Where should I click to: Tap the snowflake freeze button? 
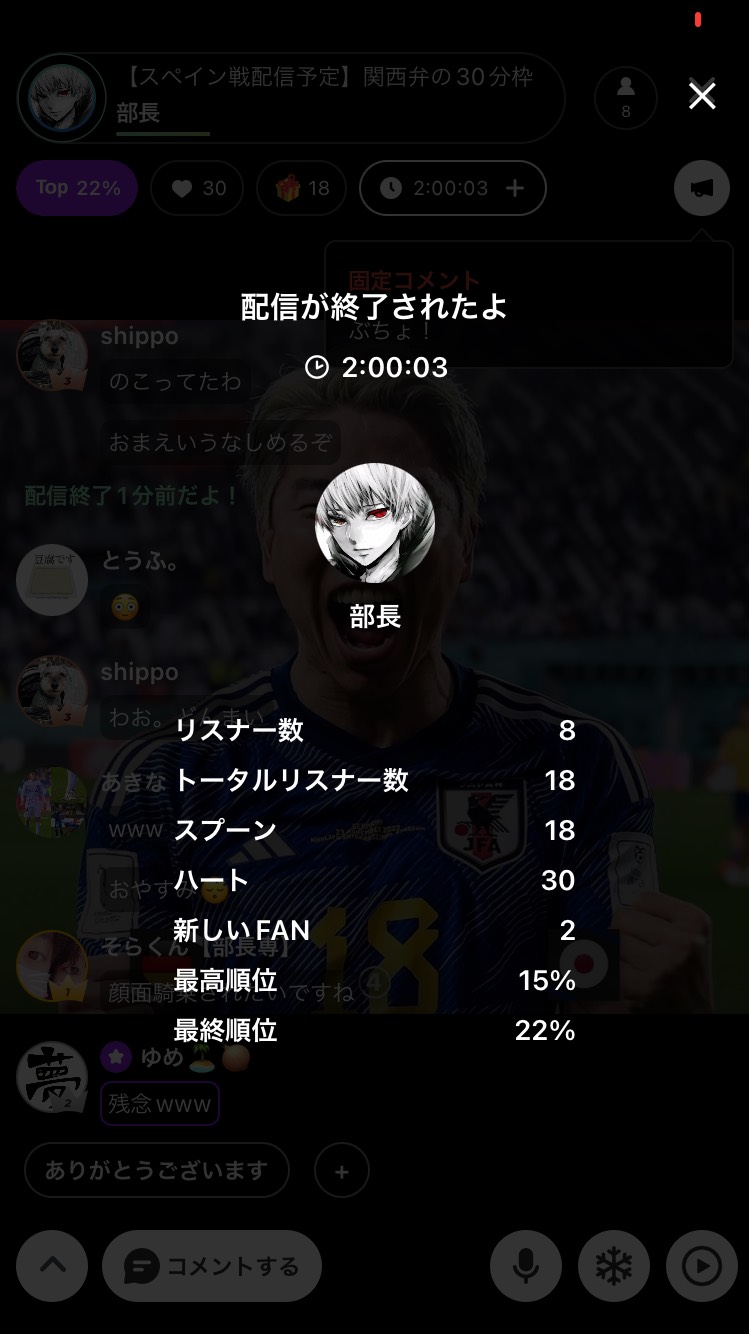click(614, 1266)
